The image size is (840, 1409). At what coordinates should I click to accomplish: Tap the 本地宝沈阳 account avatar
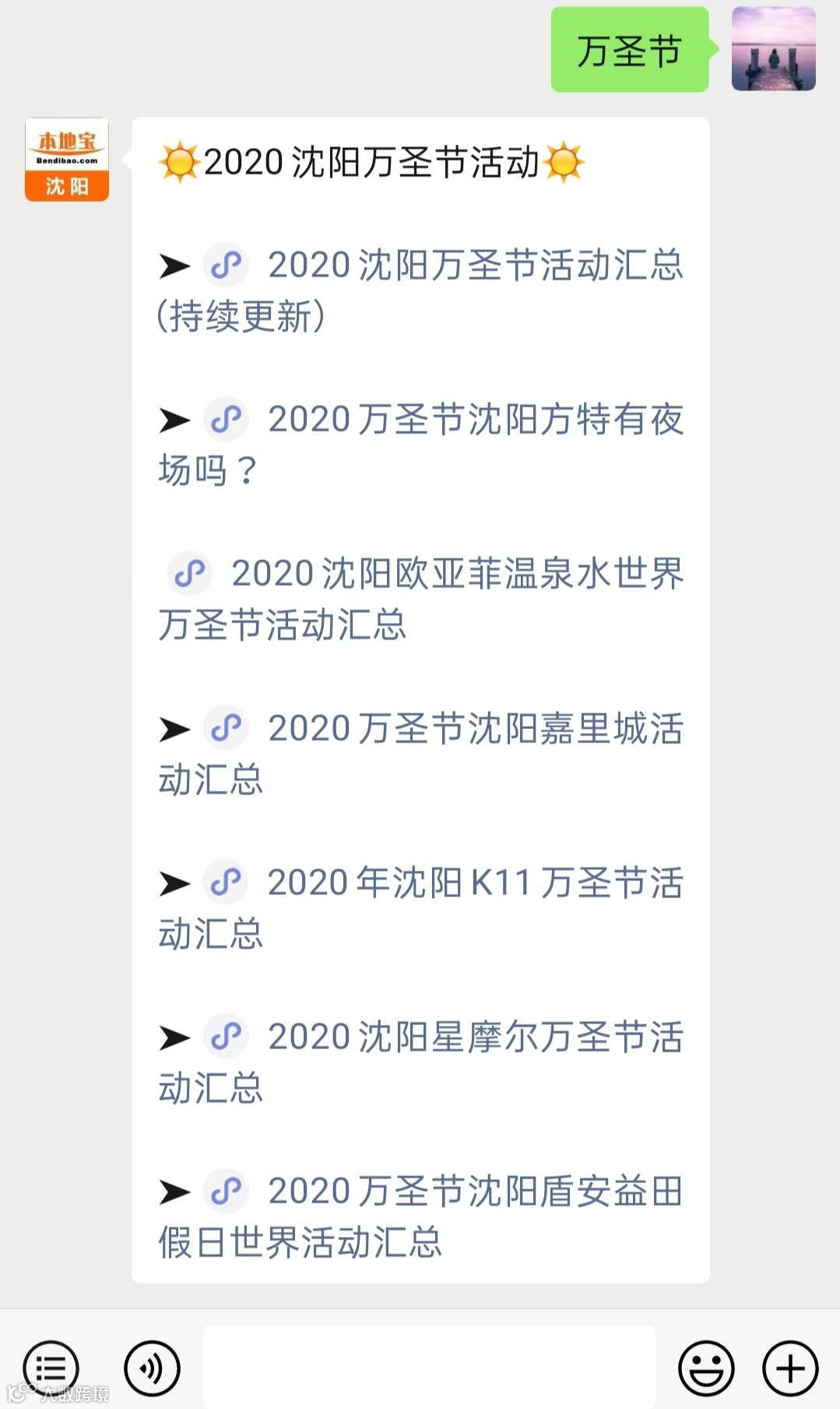67,160
